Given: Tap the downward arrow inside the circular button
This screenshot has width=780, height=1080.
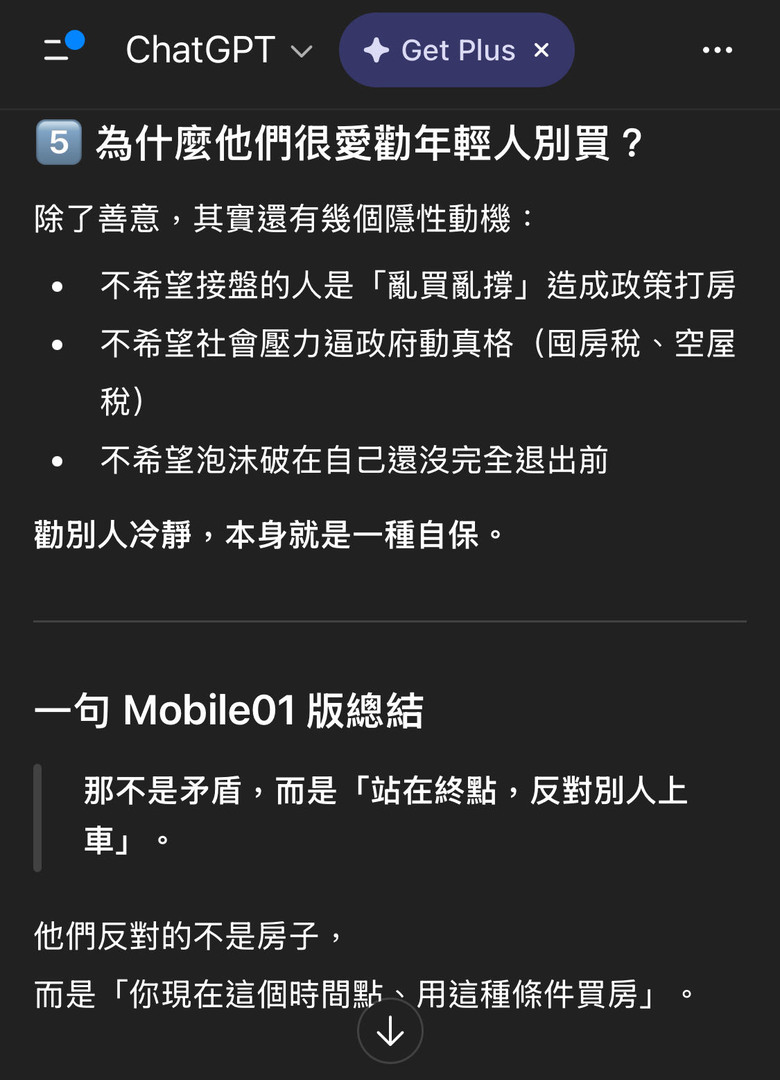Looking at the screenshot, I should click(390, 1030).
